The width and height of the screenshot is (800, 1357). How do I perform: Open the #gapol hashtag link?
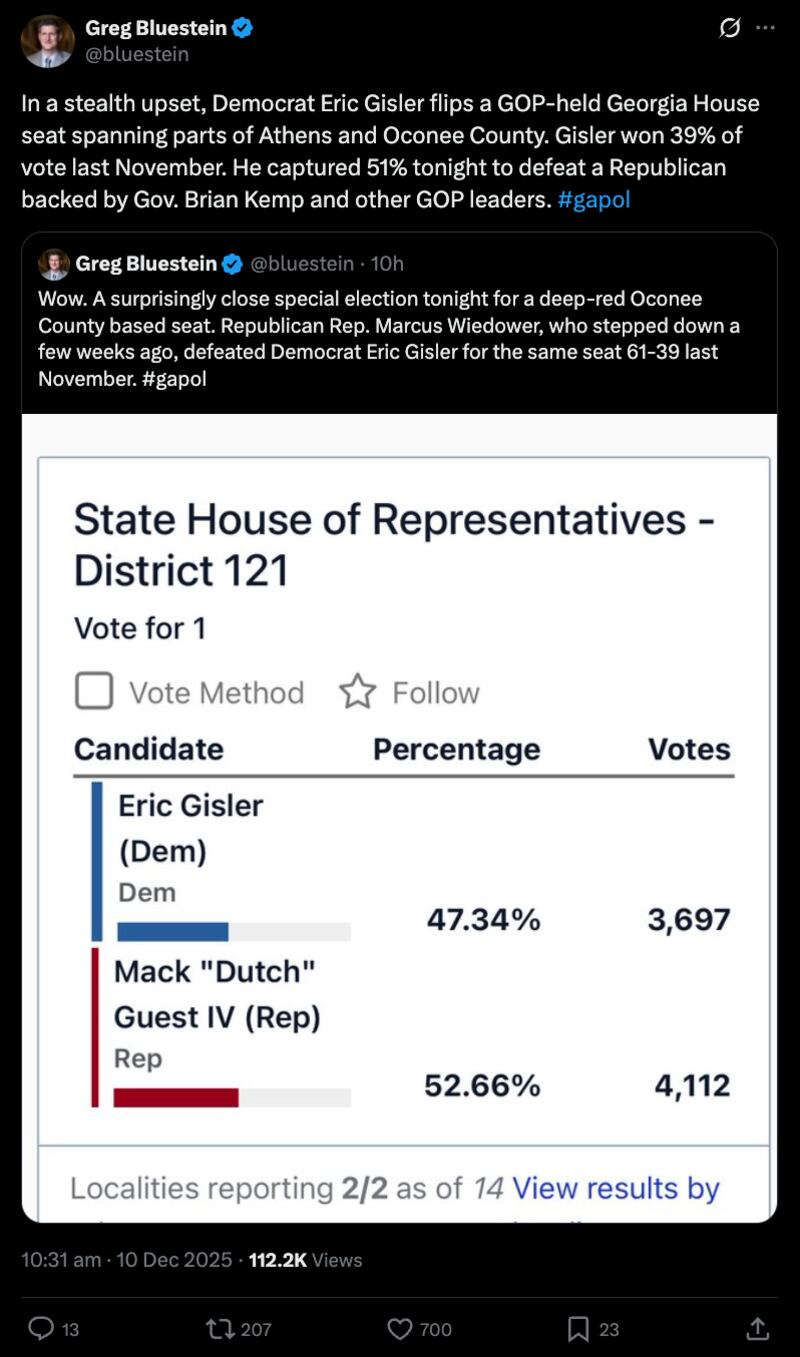594,199
